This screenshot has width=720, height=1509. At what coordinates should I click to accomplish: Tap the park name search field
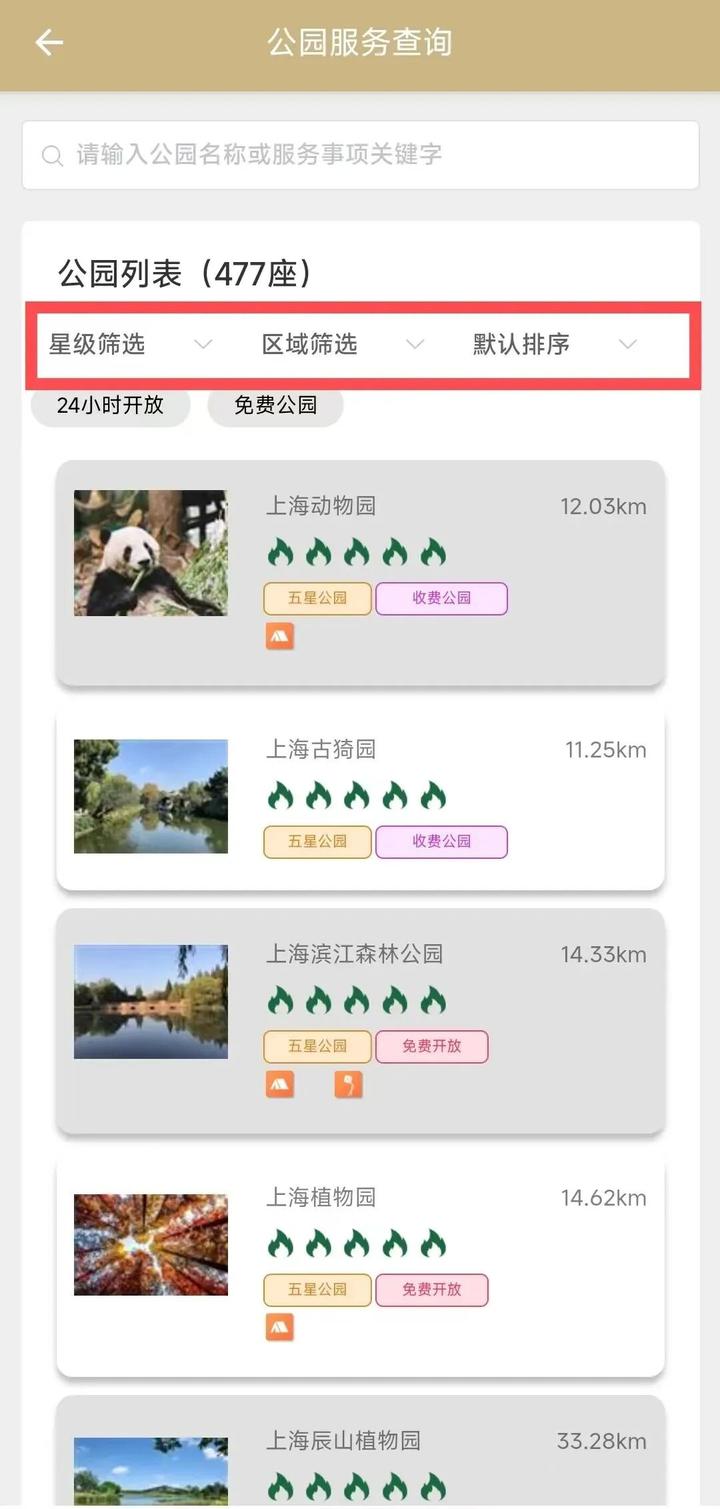(360, 155)
